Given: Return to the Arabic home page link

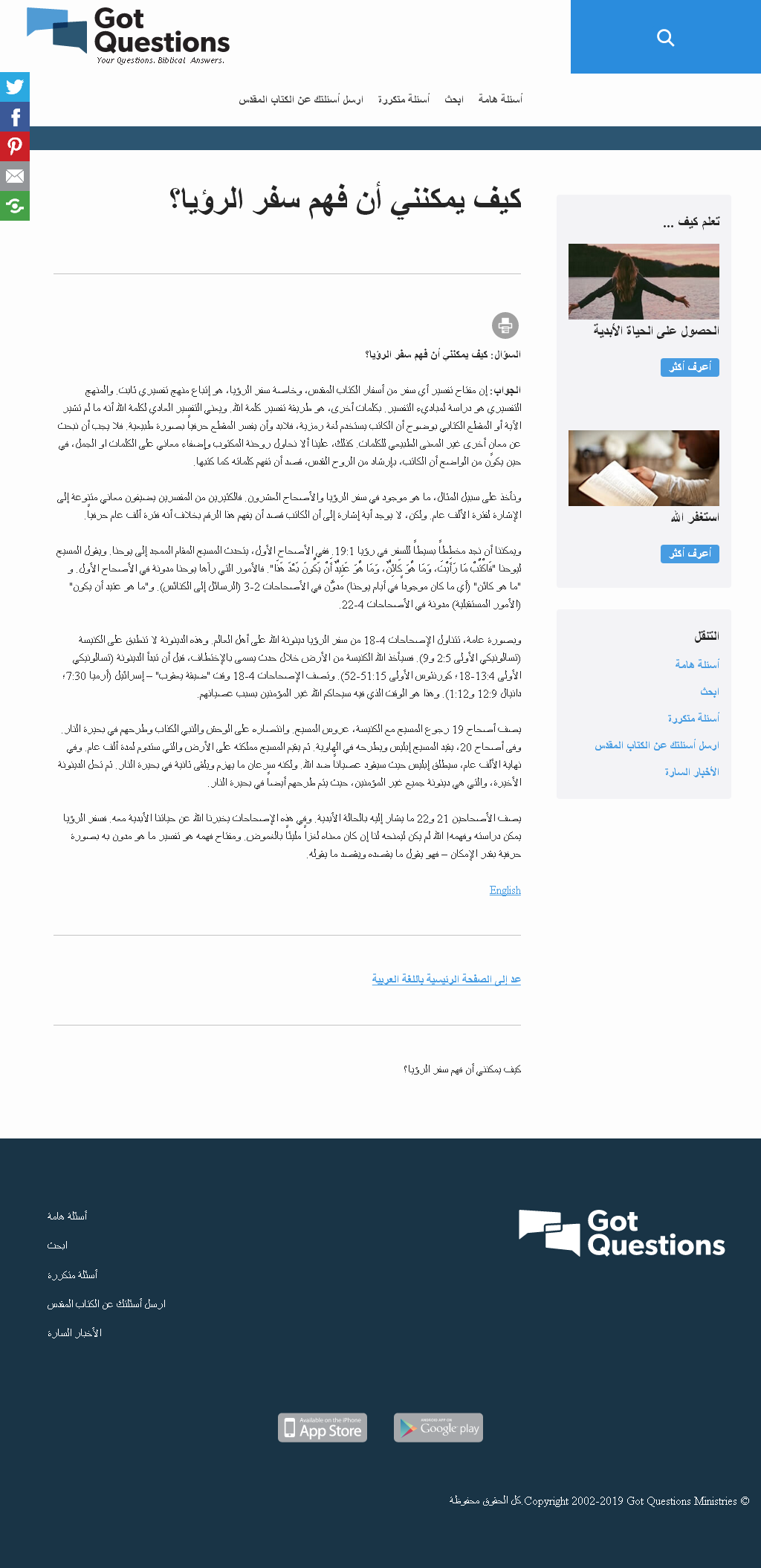Looking at the screenshot, I should coord(446,979).
